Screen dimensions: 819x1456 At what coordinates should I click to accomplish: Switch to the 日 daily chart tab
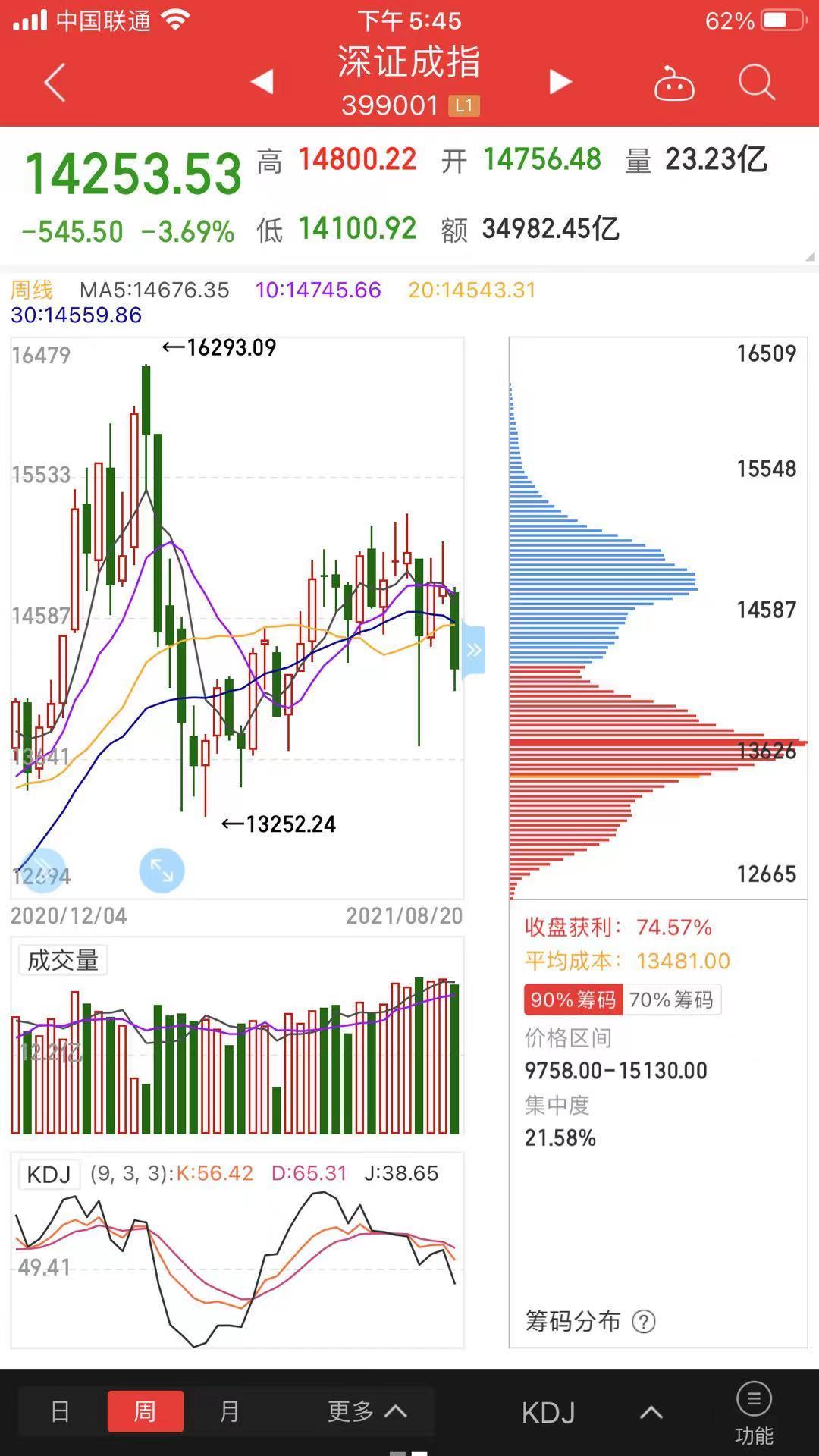point(61,1411)
